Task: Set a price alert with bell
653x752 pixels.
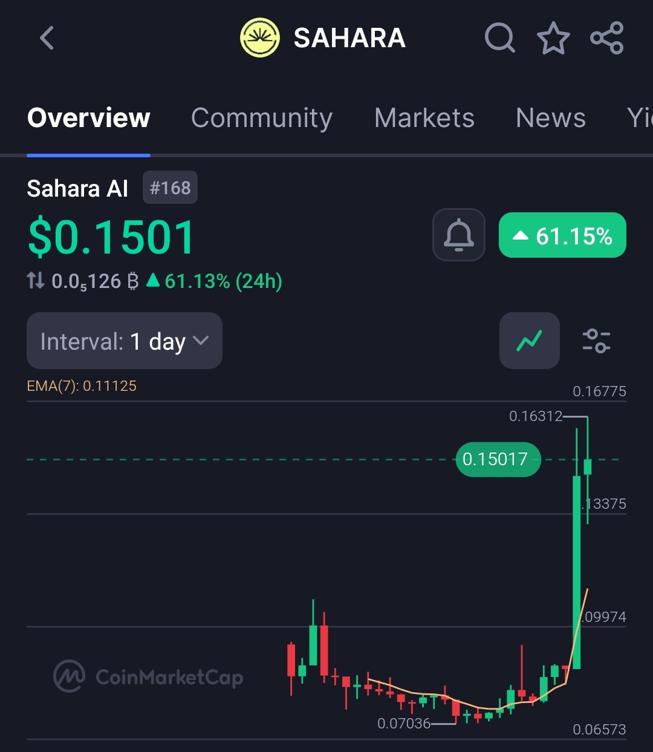Action: pos(459,236)
